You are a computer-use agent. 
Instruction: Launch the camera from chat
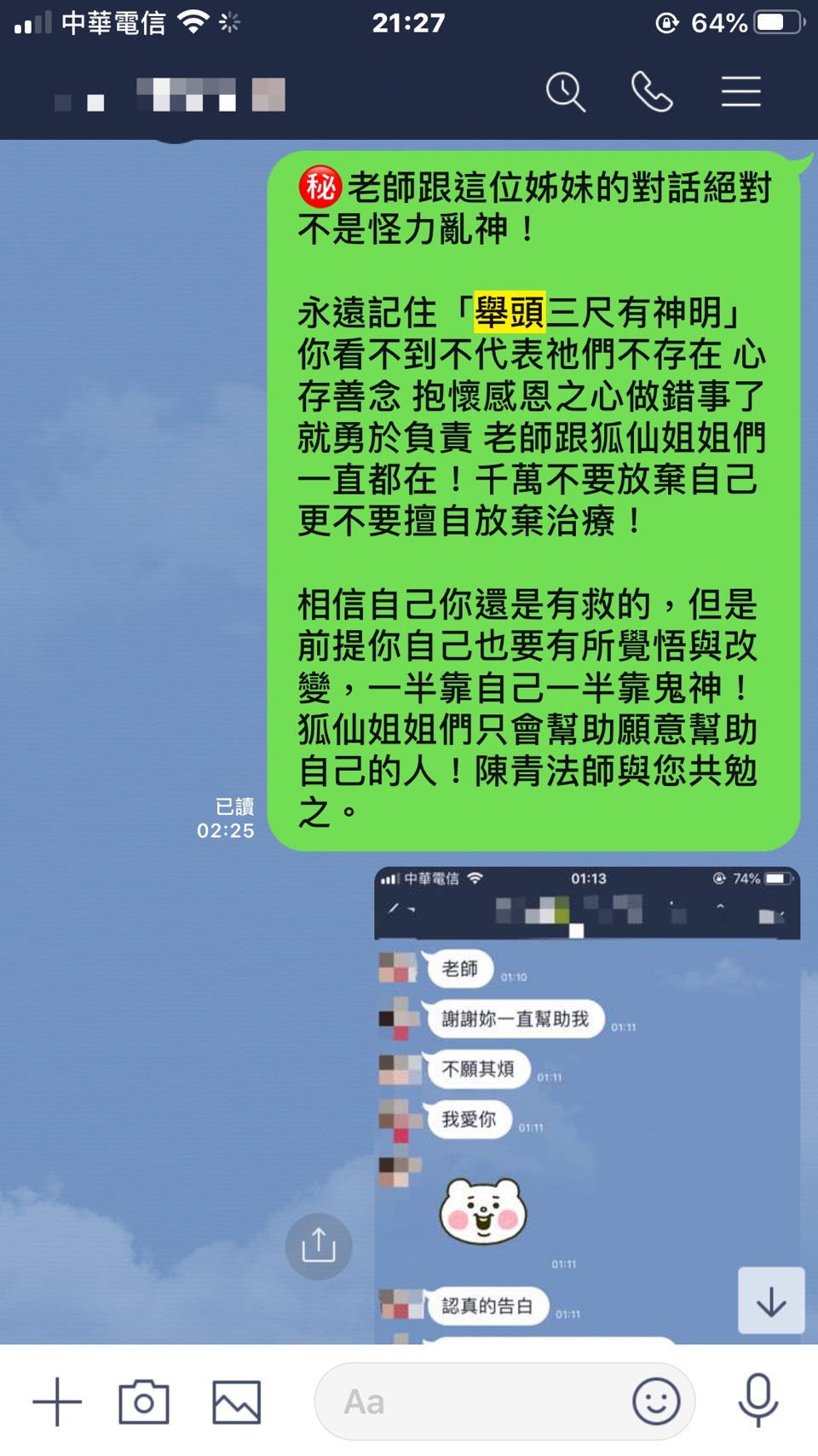tap(144, 1401)
